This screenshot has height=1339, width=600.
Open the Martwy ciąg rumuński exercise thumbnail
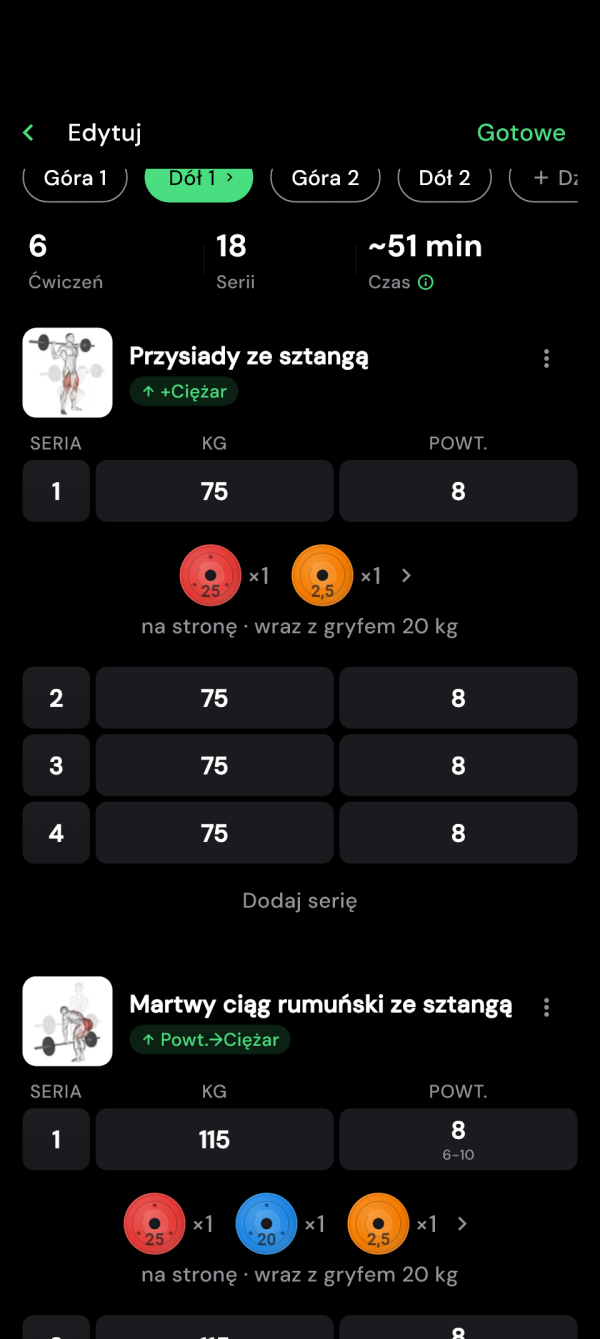(x=67, y=1021)
